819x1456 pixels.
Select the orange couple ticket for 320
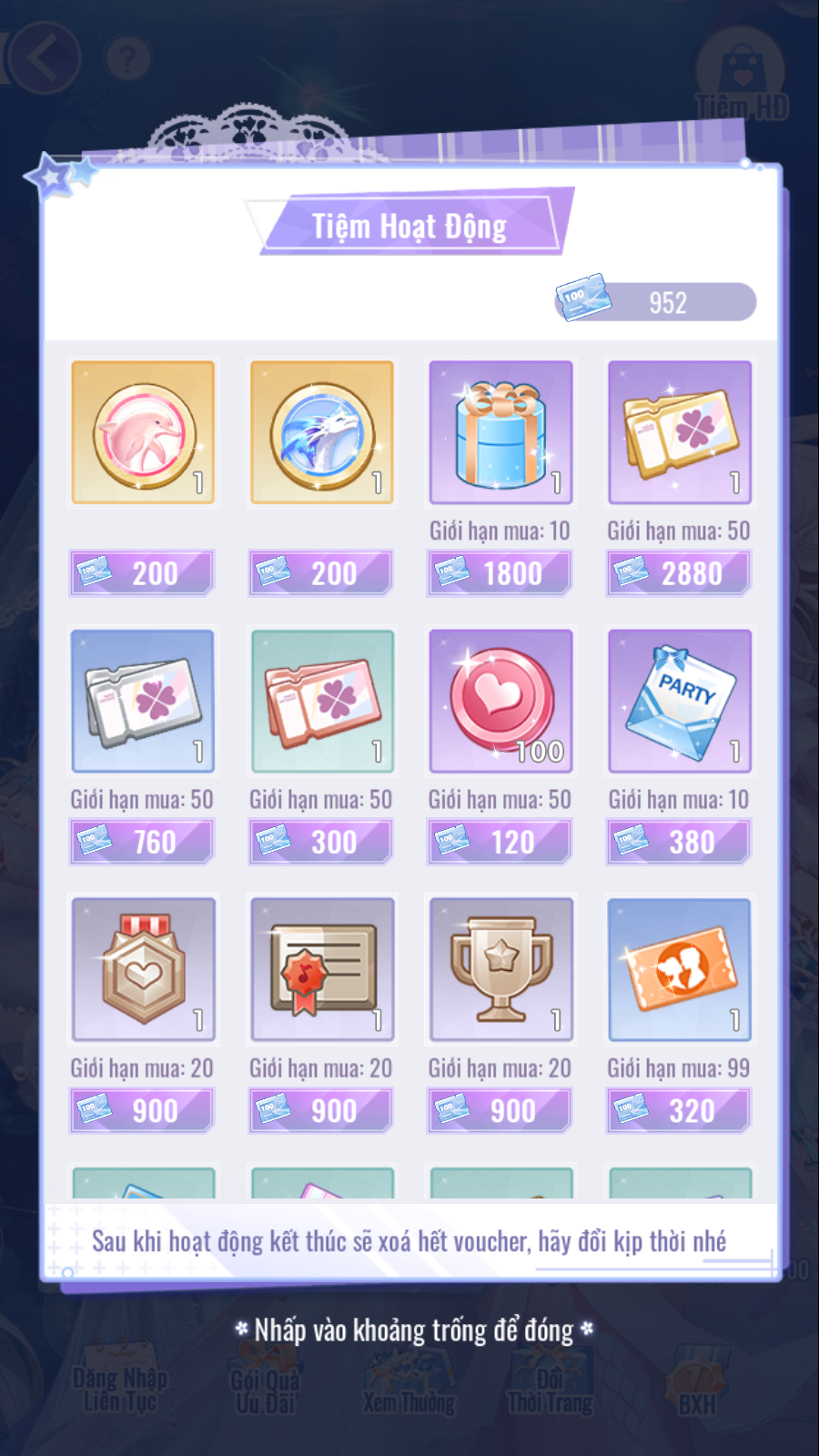[679, 969]
